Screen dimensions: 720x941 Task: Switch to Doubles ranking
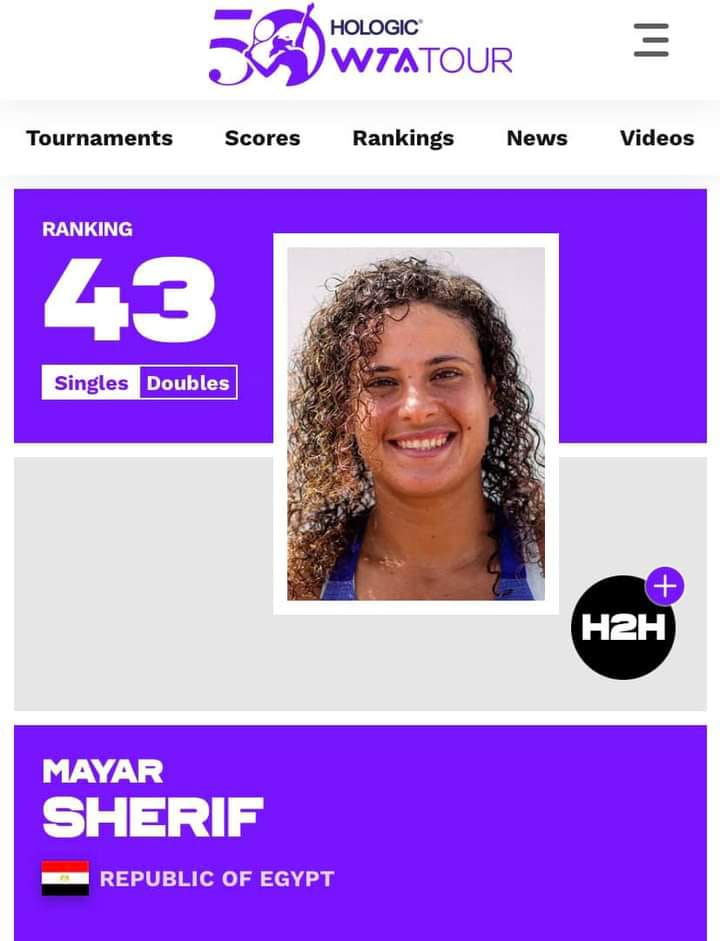tap(188, 382)
